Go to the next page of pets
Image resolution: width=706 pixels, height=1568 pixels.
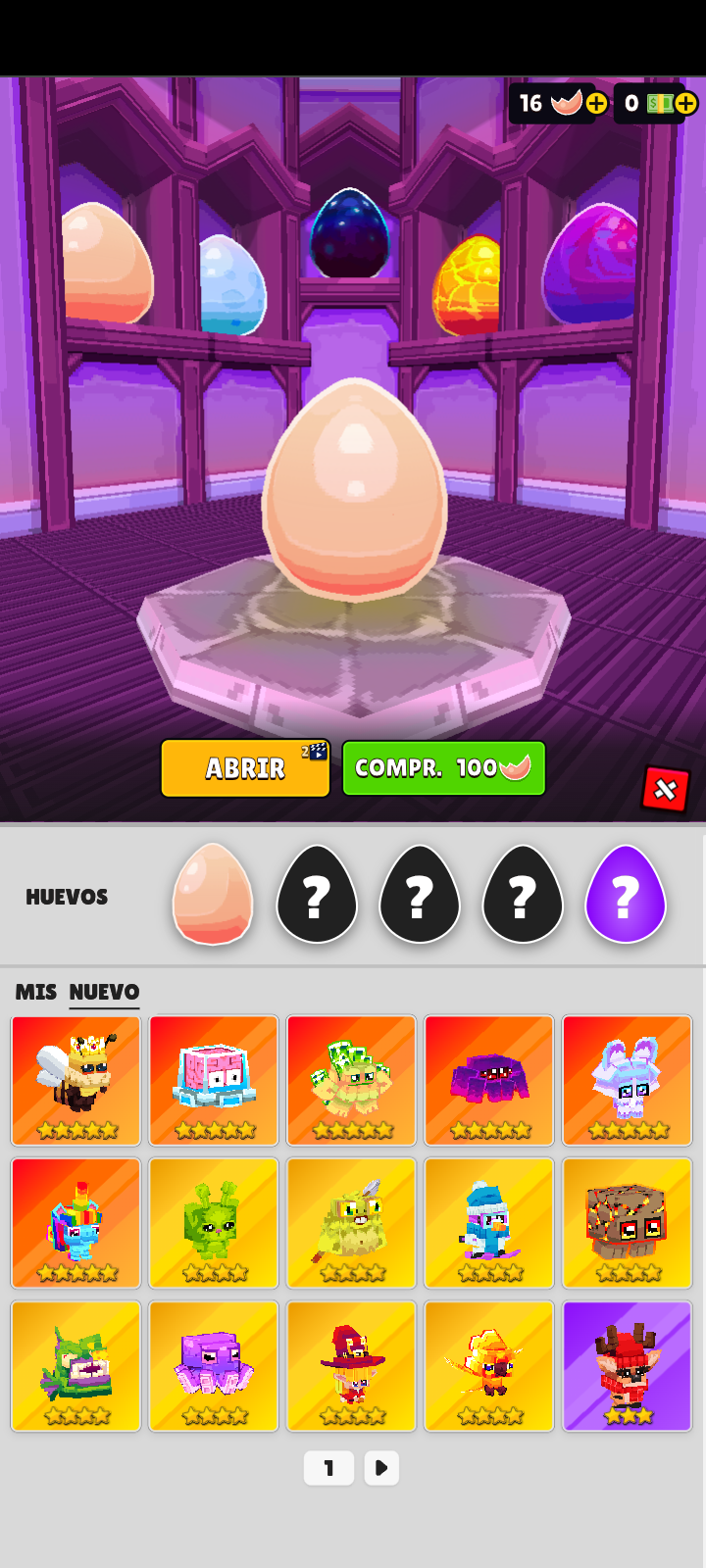[381, 1468]
